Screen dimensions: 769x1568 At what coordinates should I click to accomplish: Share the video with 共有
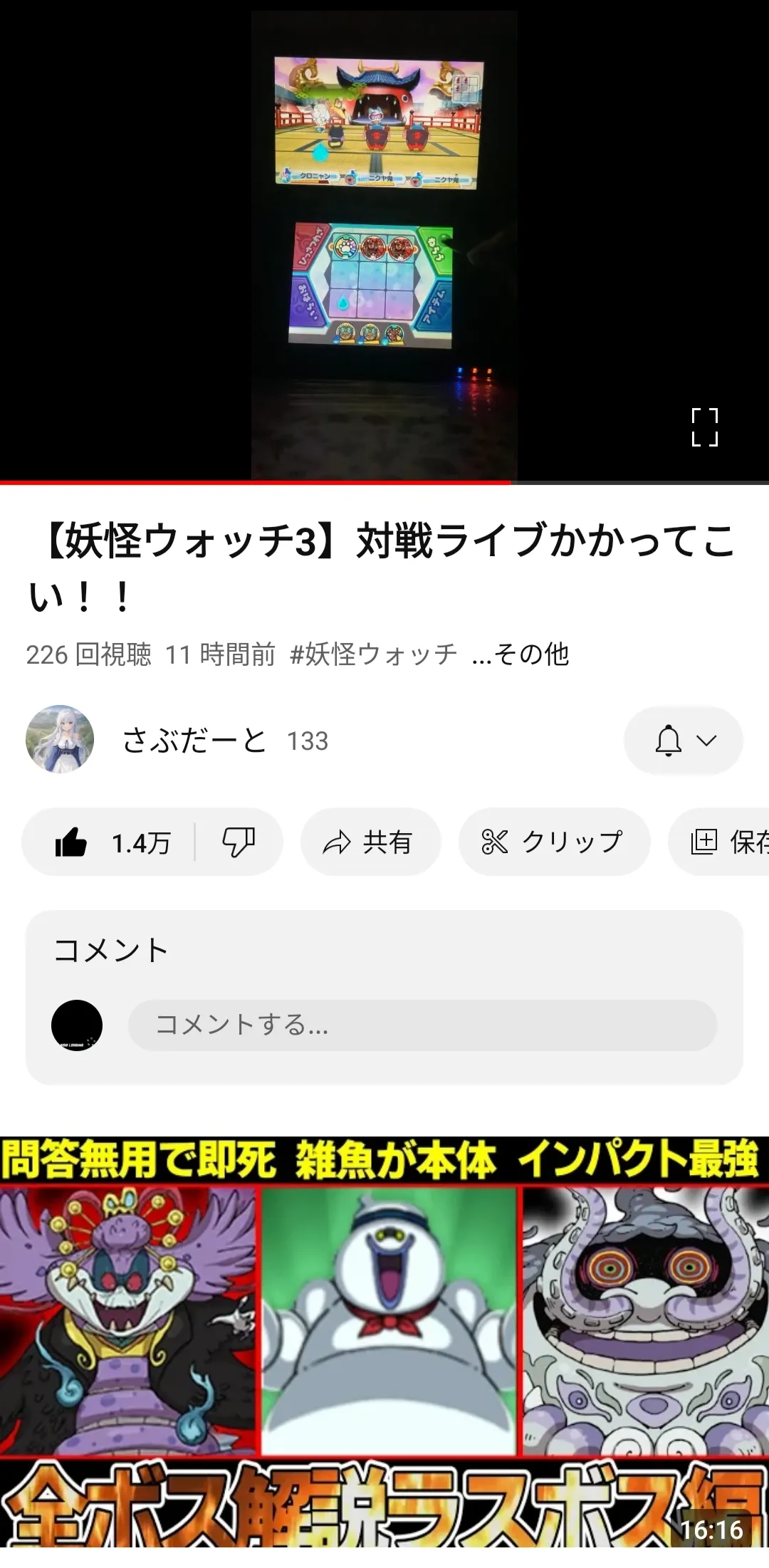[370, 842]
